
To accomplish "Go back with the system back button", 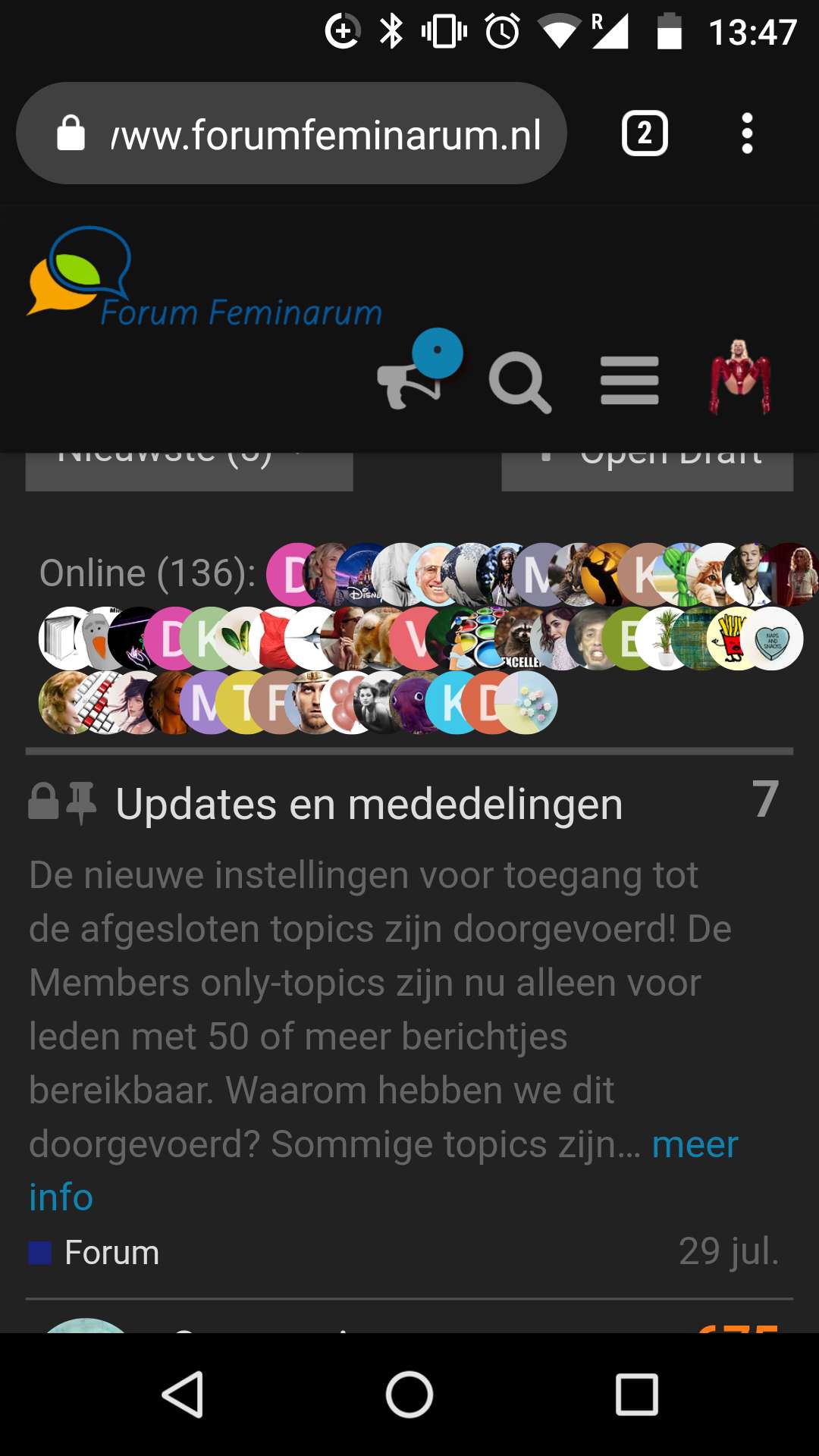I will pos(183,1394).
